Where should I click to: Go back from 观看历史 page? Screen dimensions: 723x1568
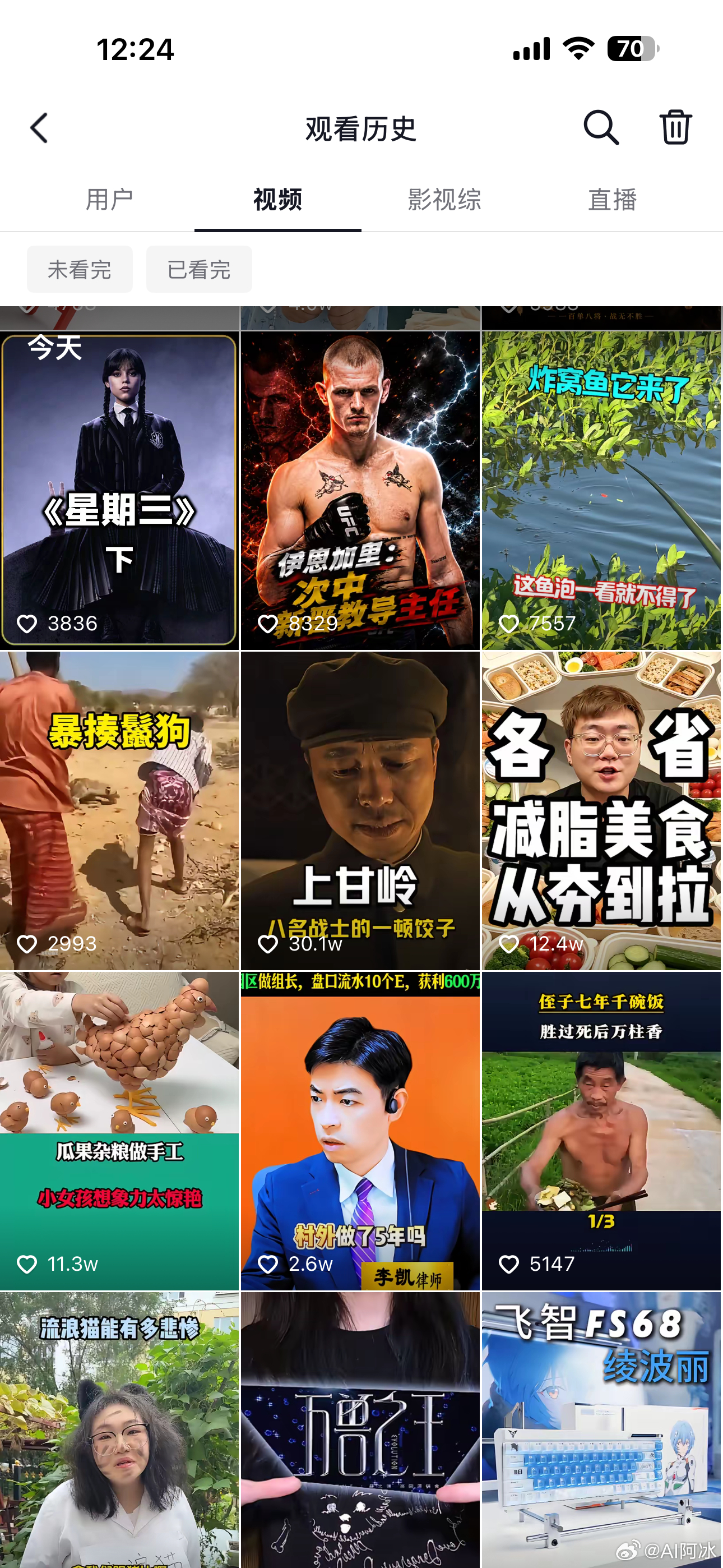39,128
